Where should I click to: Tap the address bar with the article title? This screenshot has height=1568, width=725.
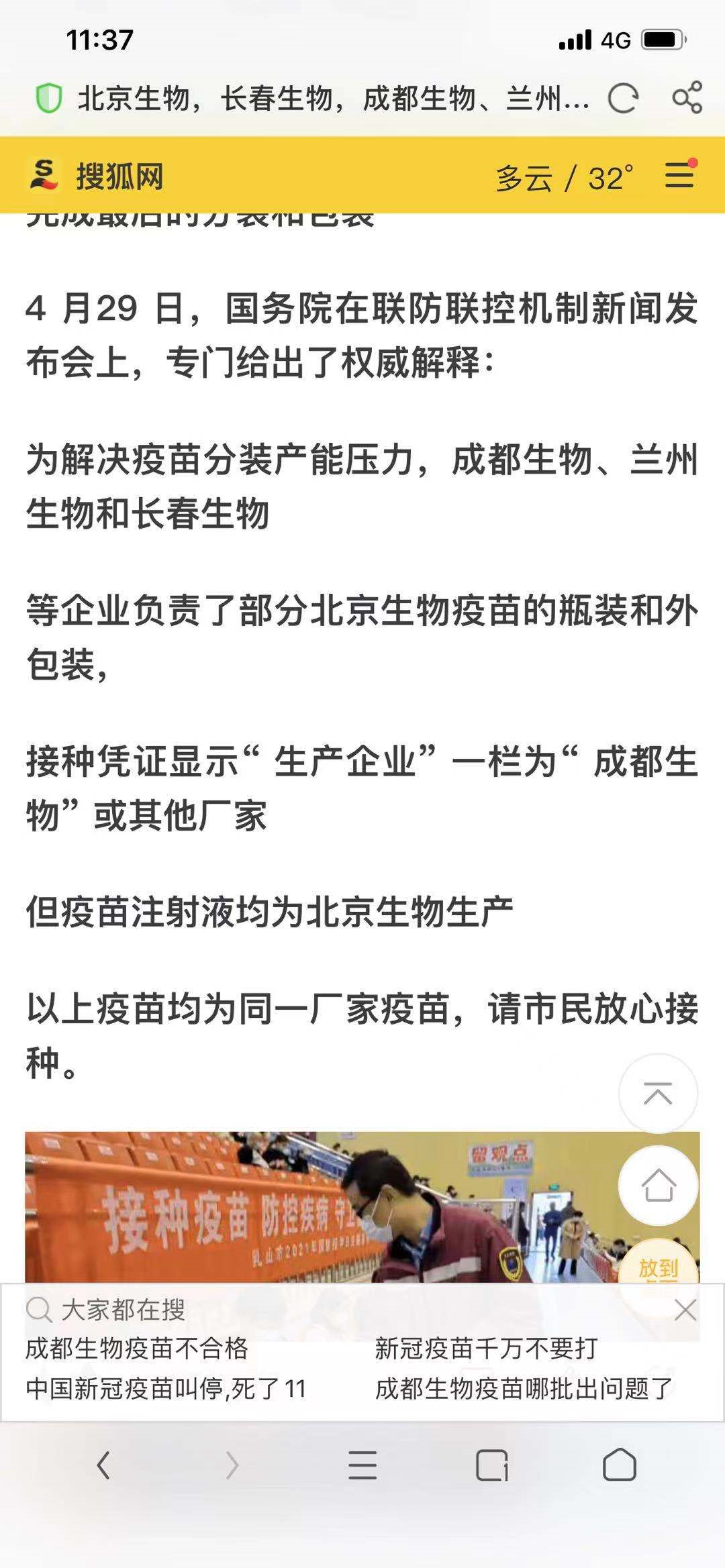333,99
